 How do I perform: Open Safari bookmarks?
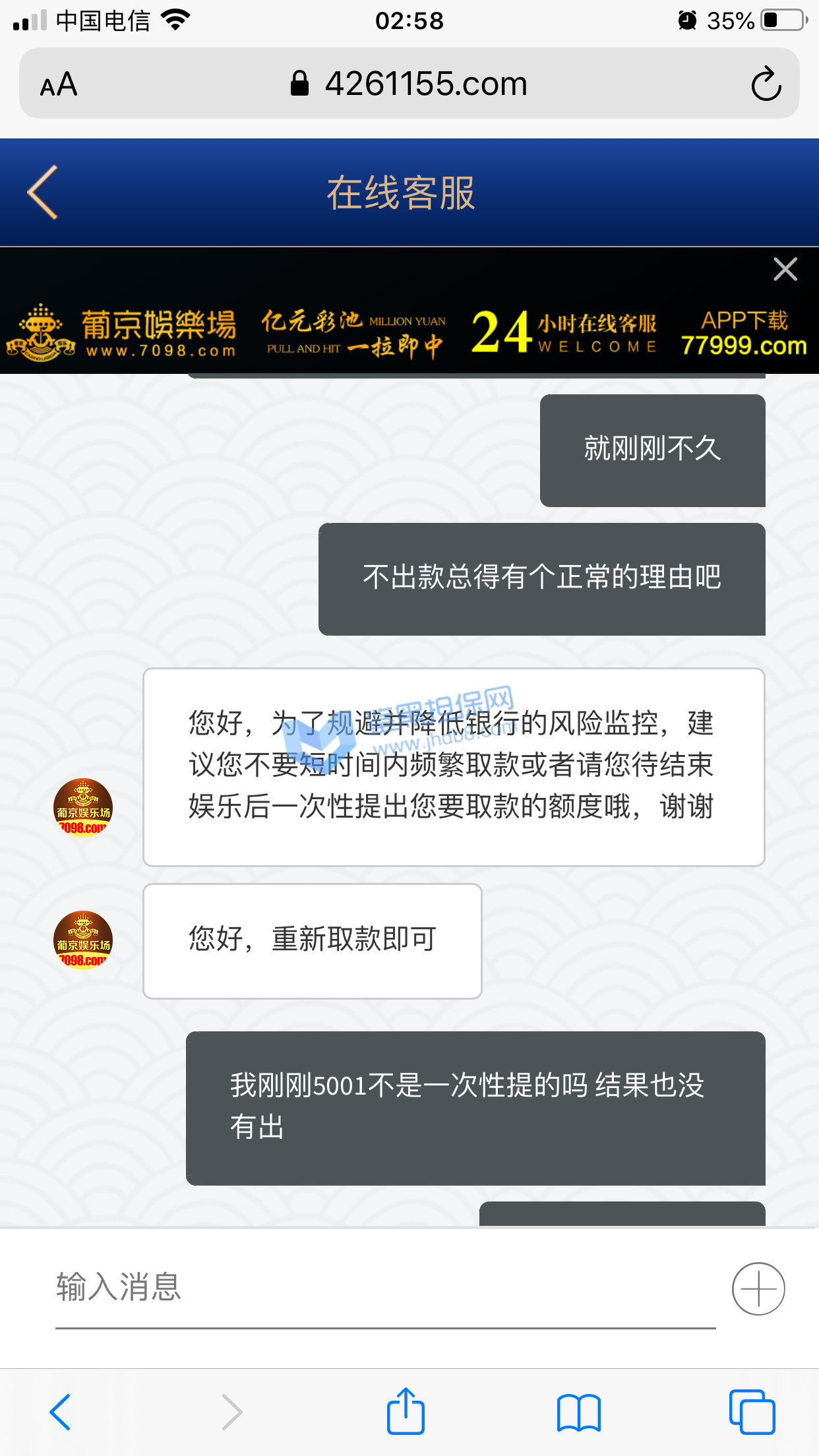click(578, 1412)
